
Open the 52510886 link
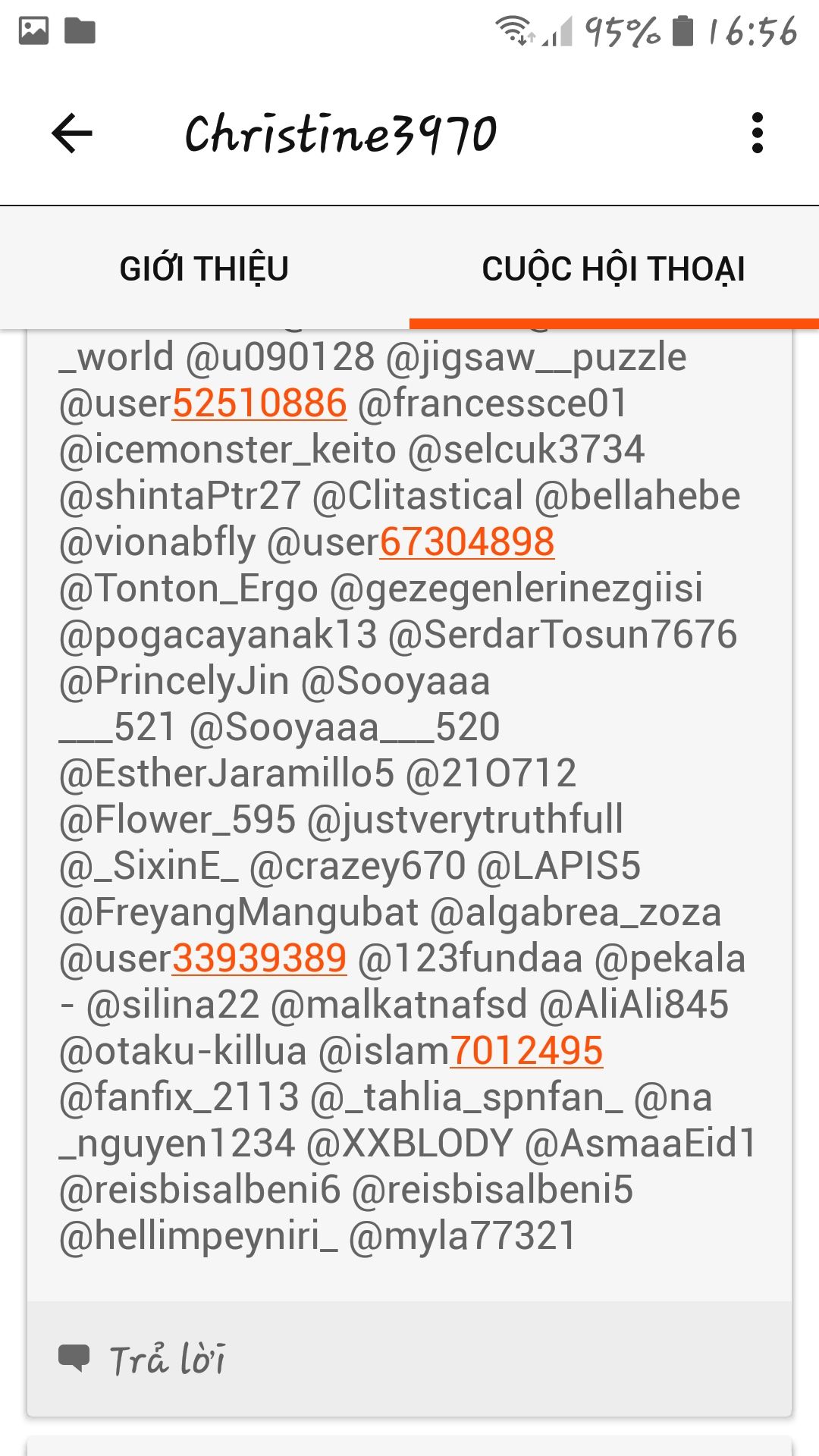coord(259,403)
